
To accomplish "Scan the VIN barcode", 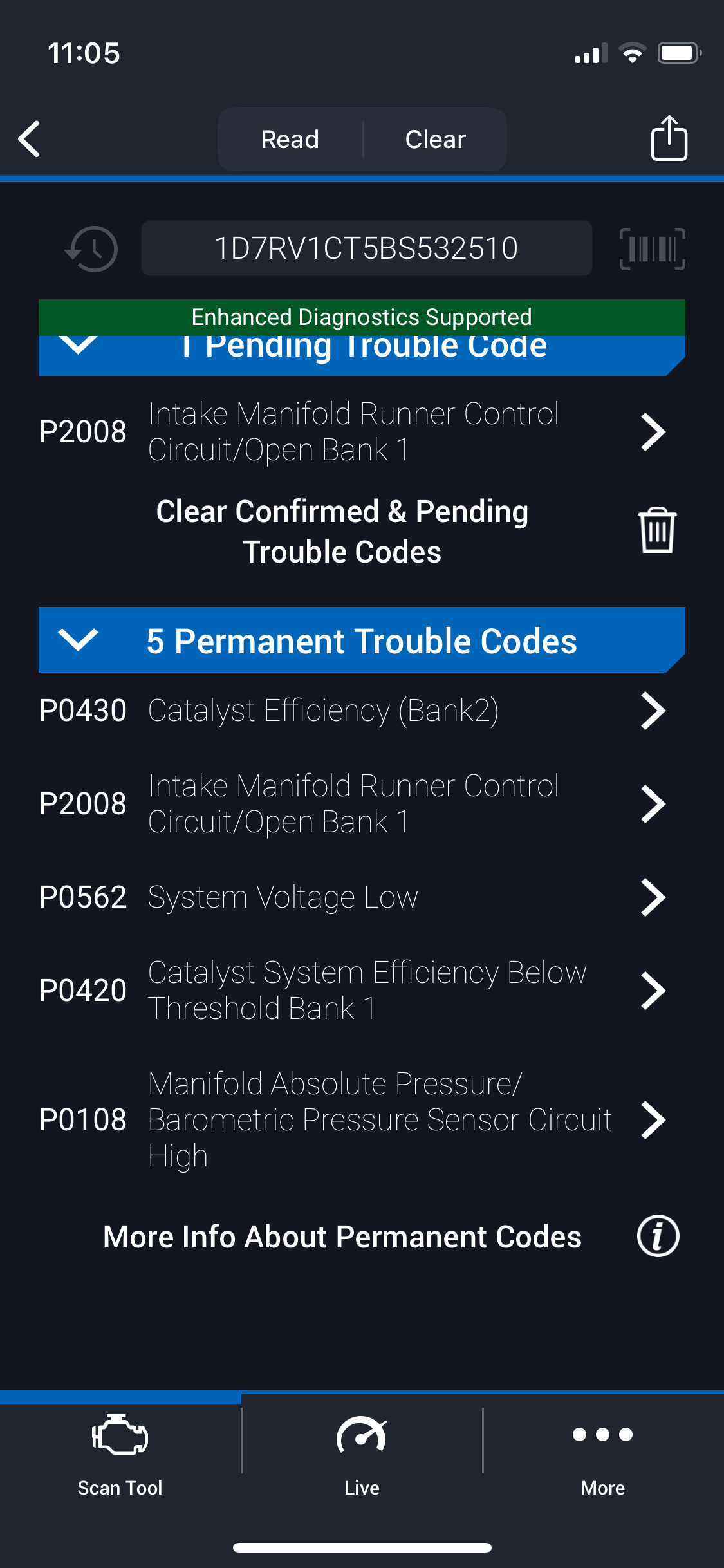I will (x=652, y=248).
